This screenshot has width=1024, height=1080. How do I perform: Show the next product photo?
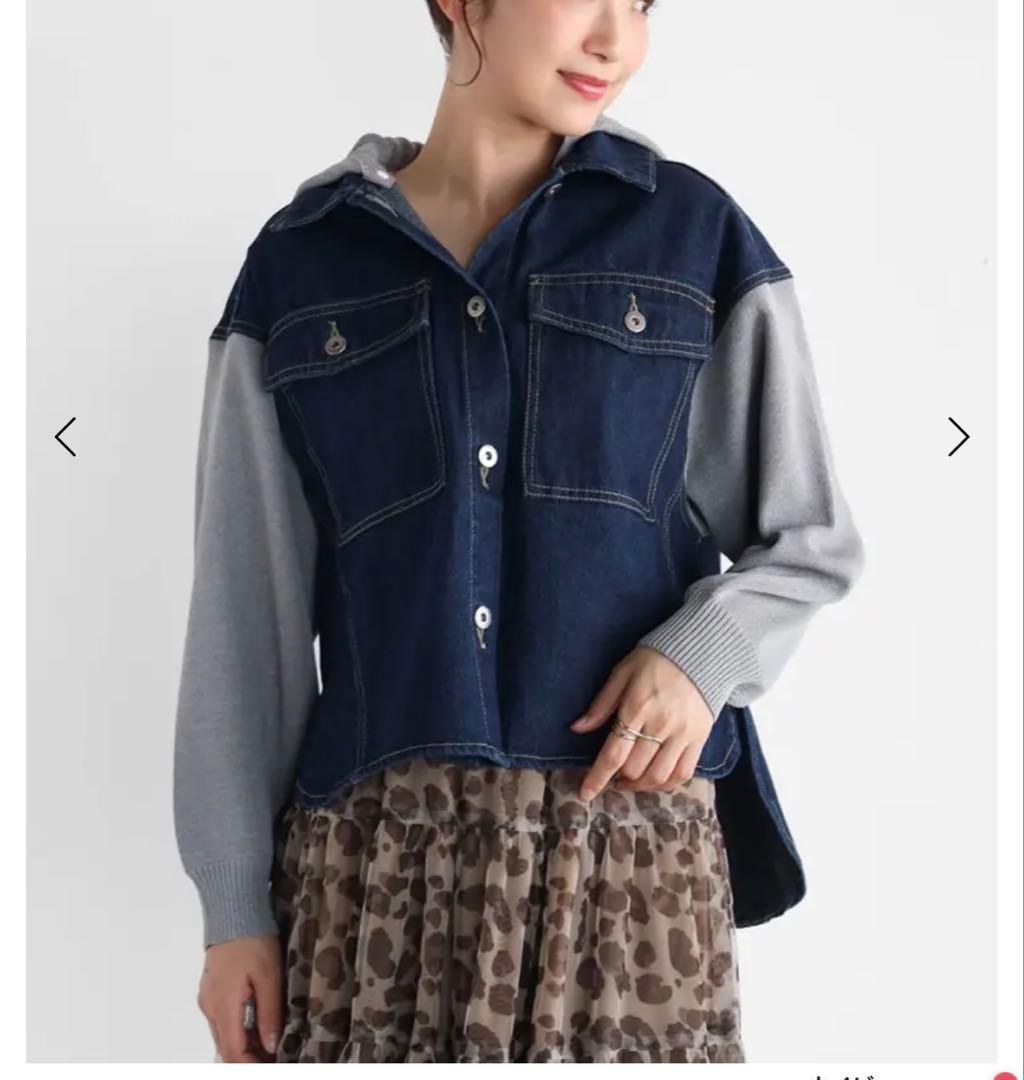958,437
